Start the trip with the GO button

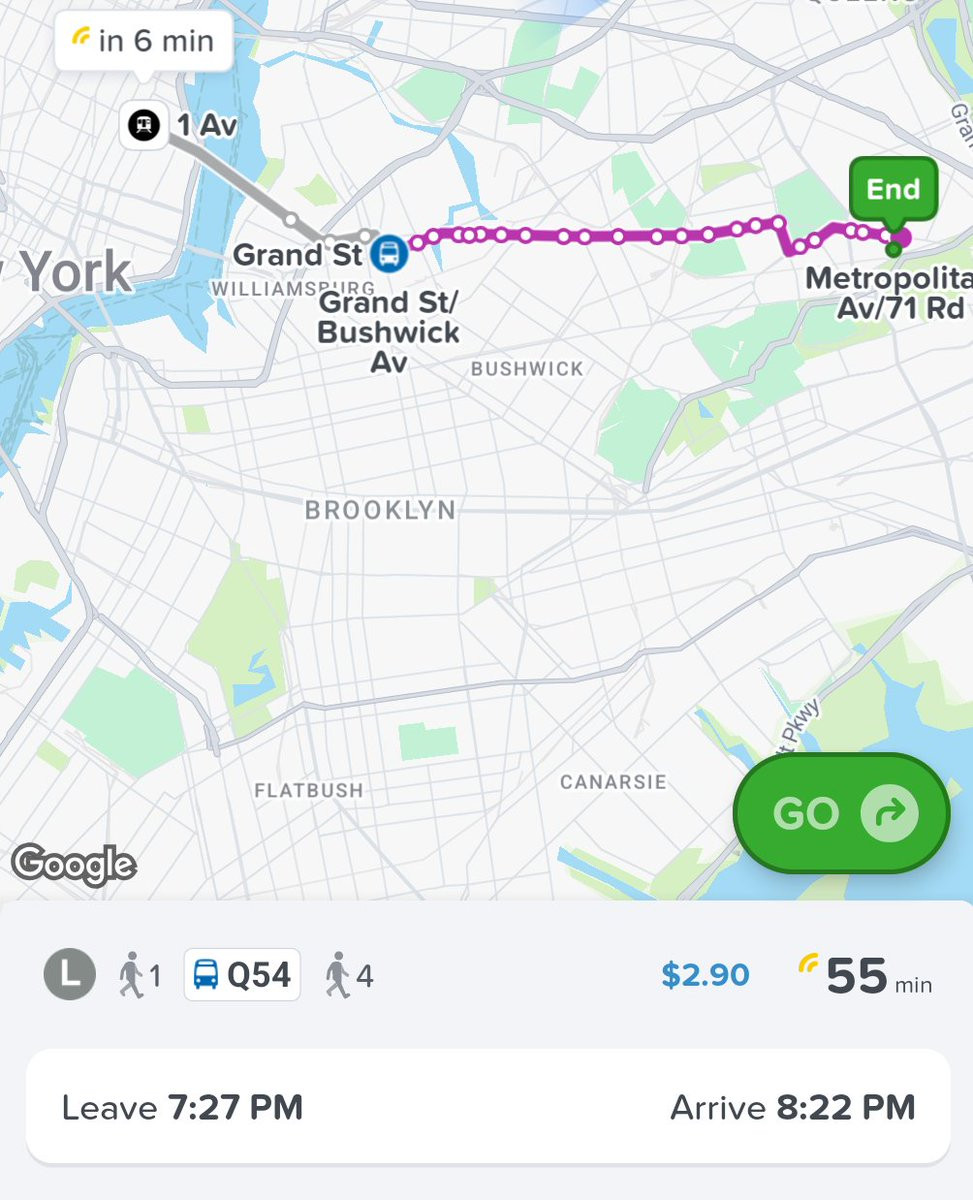coord(840,813)
